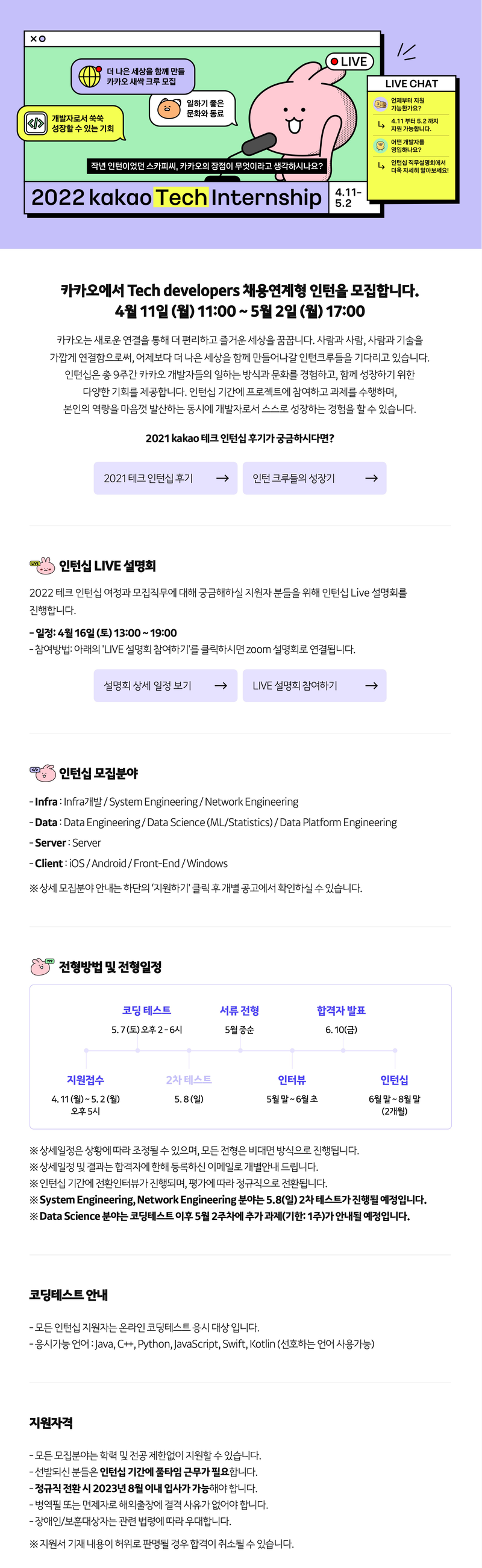Image resolution: width=482 pixels, height=1568 pixels.
Task: Open the 2021 테크 인턴십 후기 link
Action: [165, 478]
